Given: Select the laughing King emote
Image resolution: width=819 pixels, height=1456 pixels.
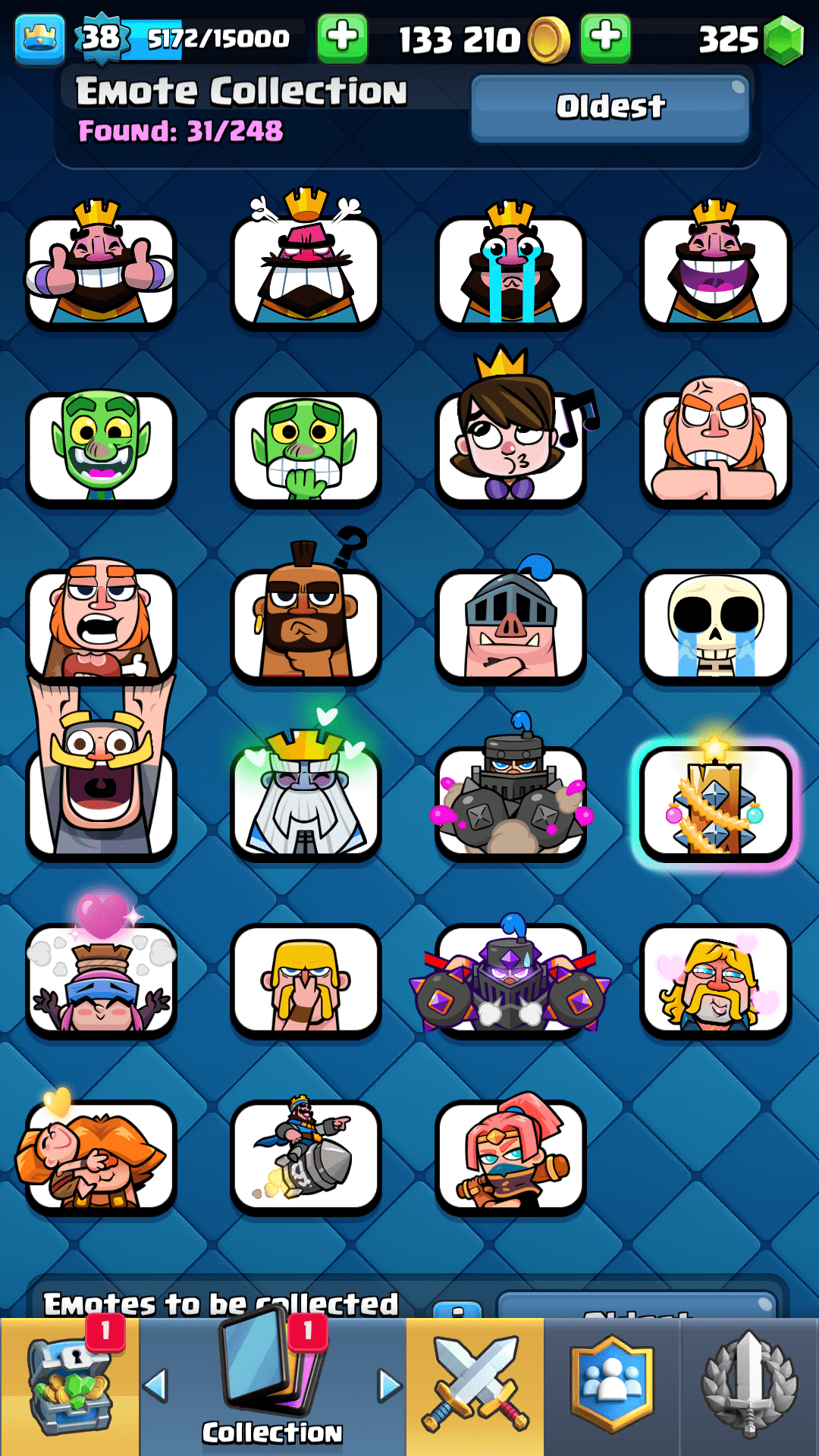Looking at the screenshot, I should [715, 270].
